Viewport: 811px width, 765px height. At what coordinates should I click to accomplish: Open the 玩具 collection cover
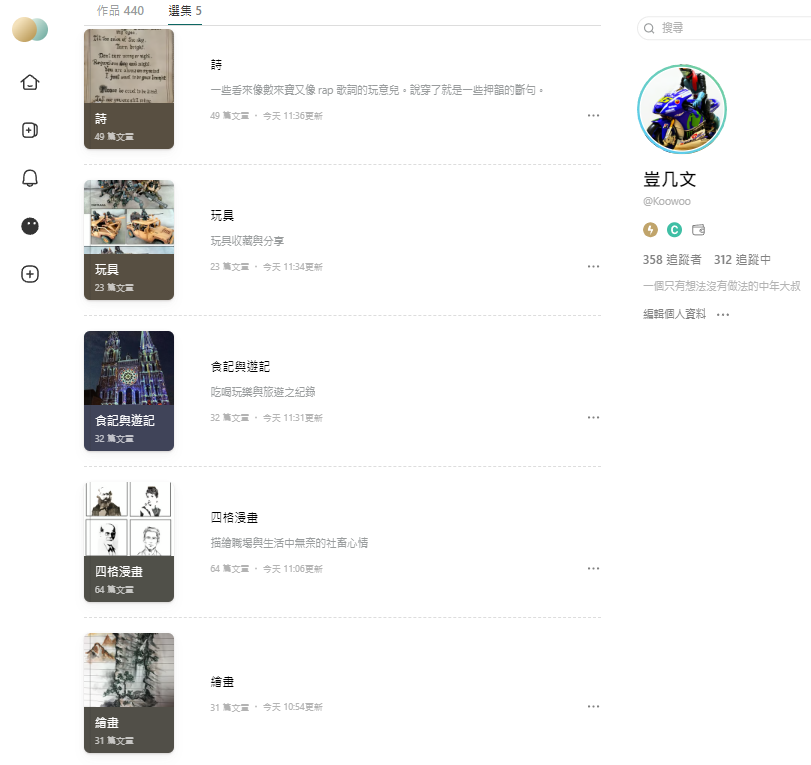coord(129,240)
